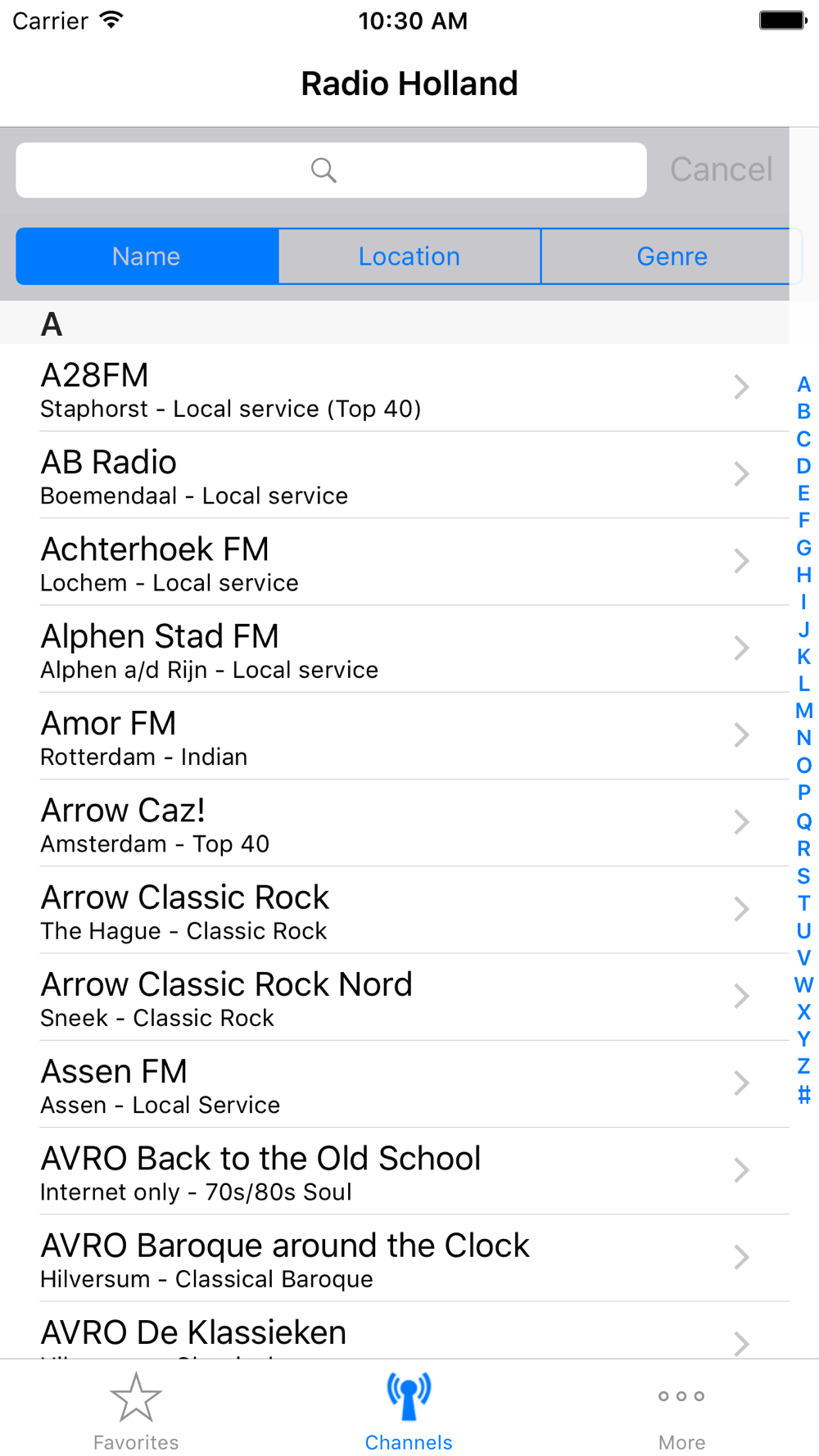Switch to the Location segment
The height and width of the screenshot is (1456, 819).
409,256
